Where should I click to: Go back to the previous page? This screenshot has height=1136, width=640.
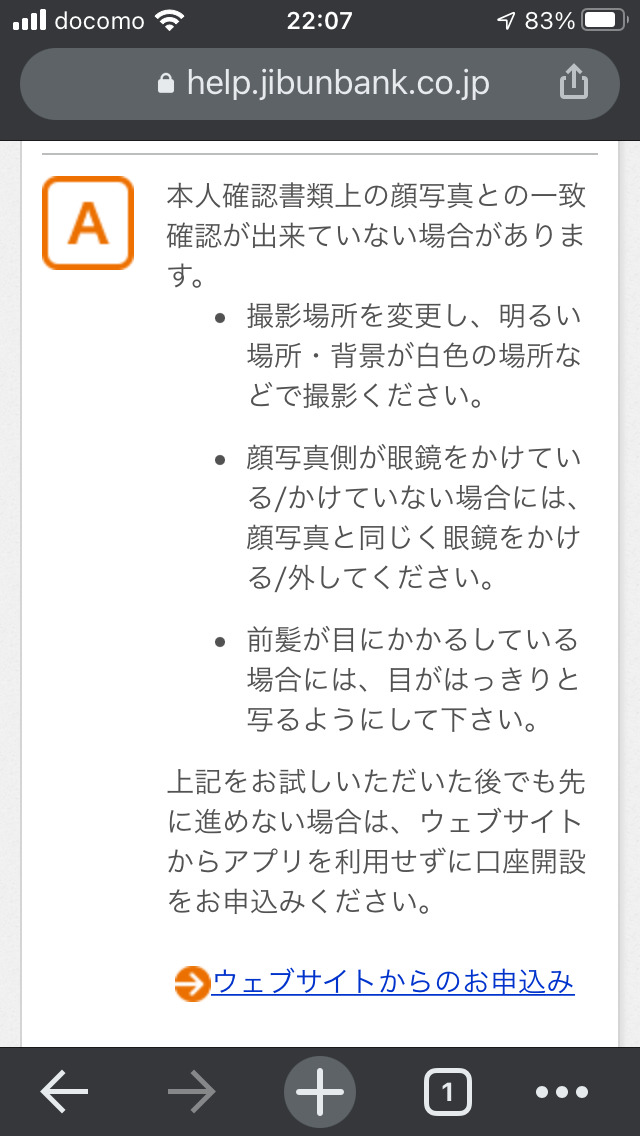pos(65,1091)
